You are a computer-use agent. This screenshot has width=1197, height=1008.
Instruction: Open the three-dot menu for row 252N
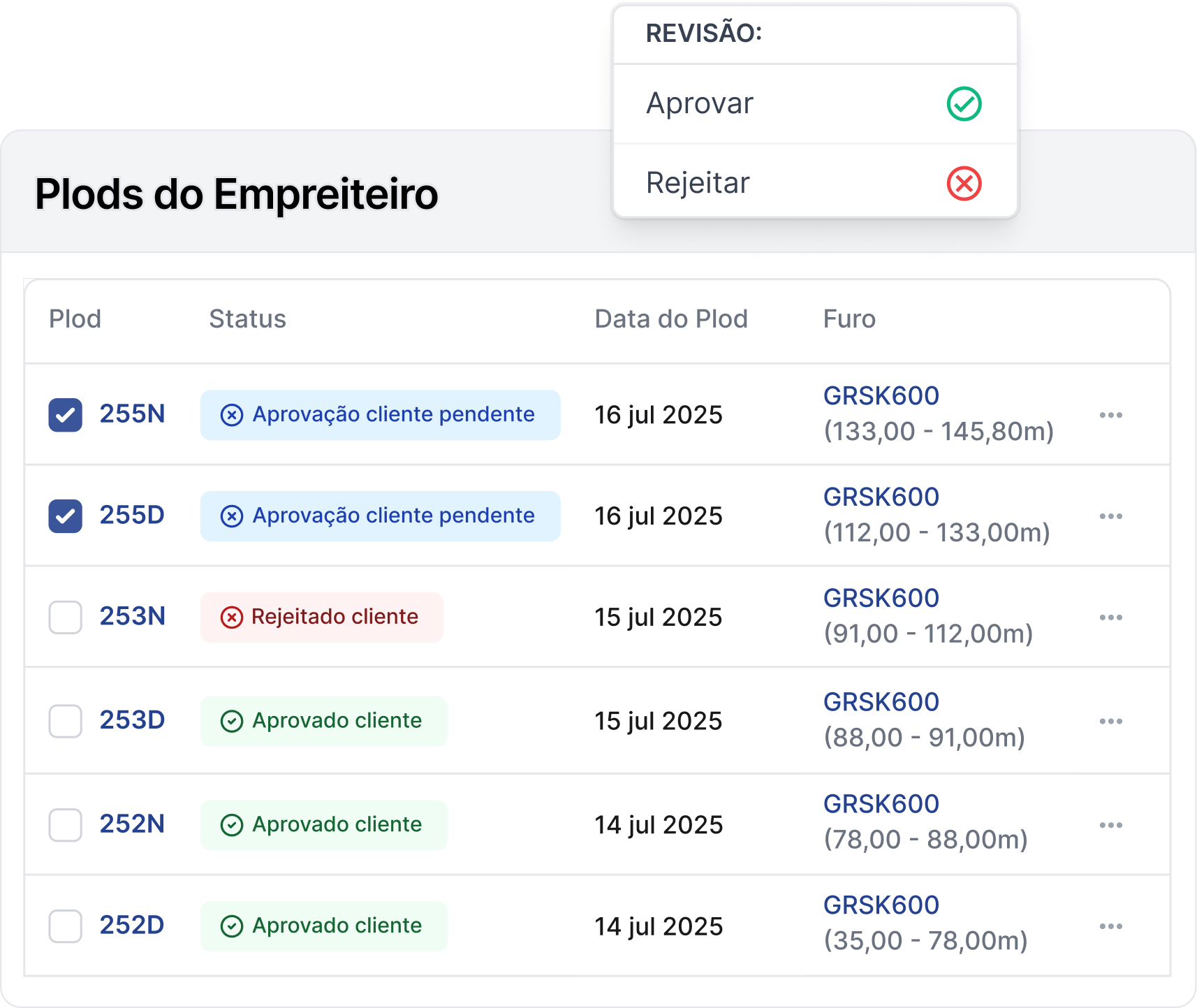click(x=1110, y=825)
